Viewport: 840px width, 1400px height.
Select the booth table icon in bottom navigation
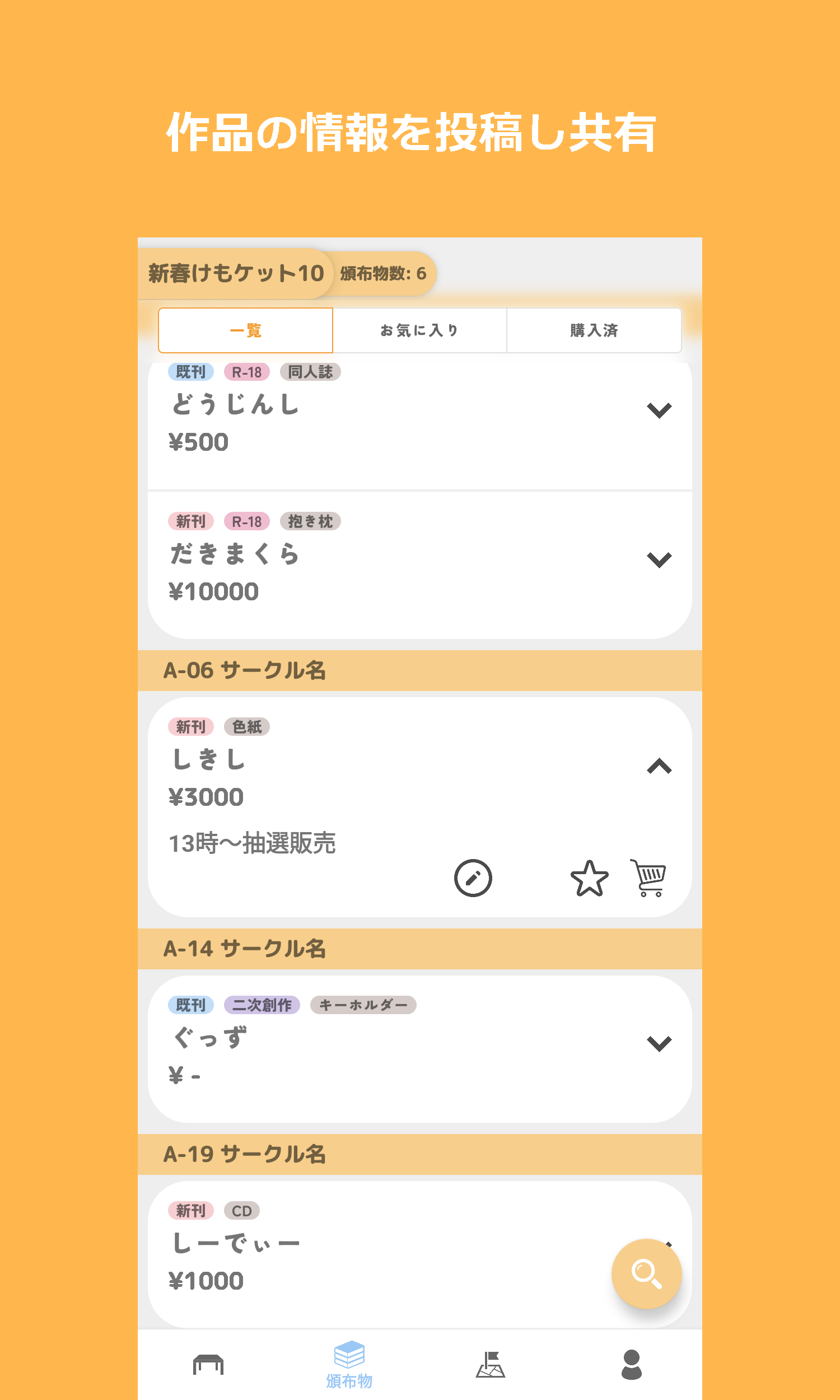pos(208,1364)
